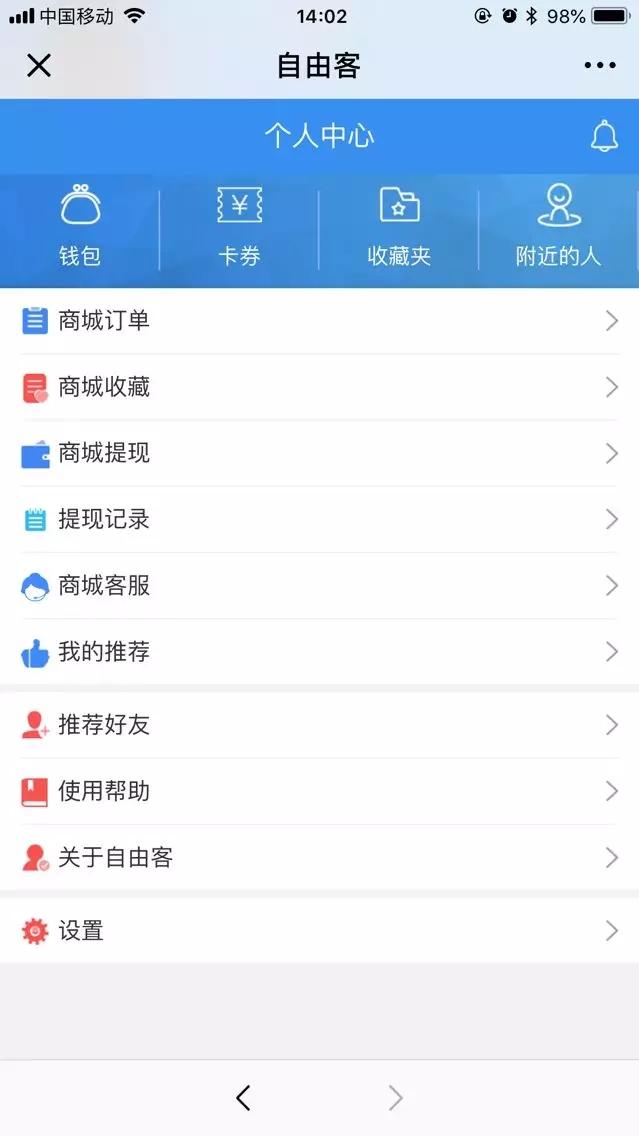The width and height of the screenshot is (639, 1136).
Task: Open the notifications bell
Action: tap(604, 136)
